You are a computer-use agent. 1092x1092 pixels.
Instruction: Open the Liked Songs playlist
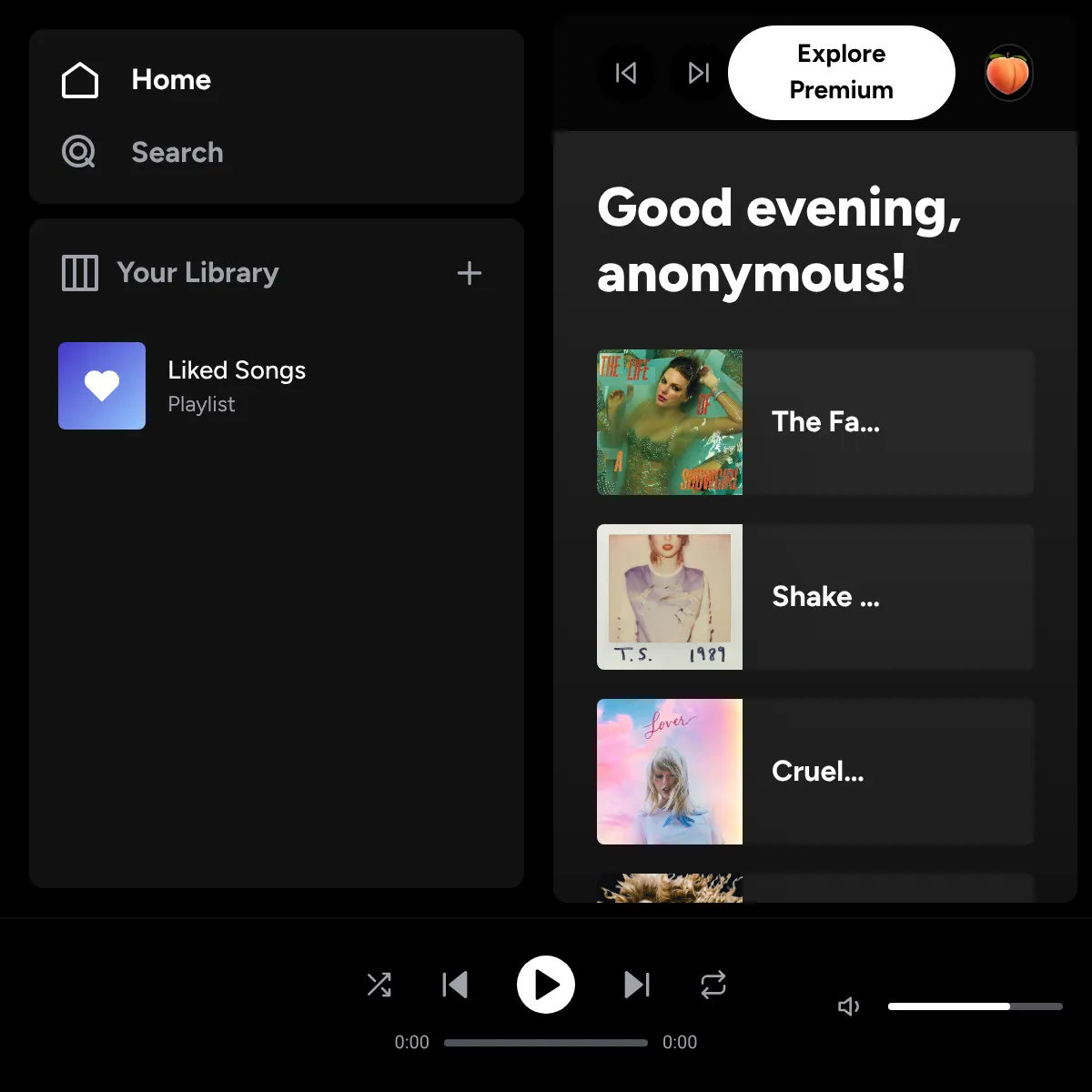point(277,386)
